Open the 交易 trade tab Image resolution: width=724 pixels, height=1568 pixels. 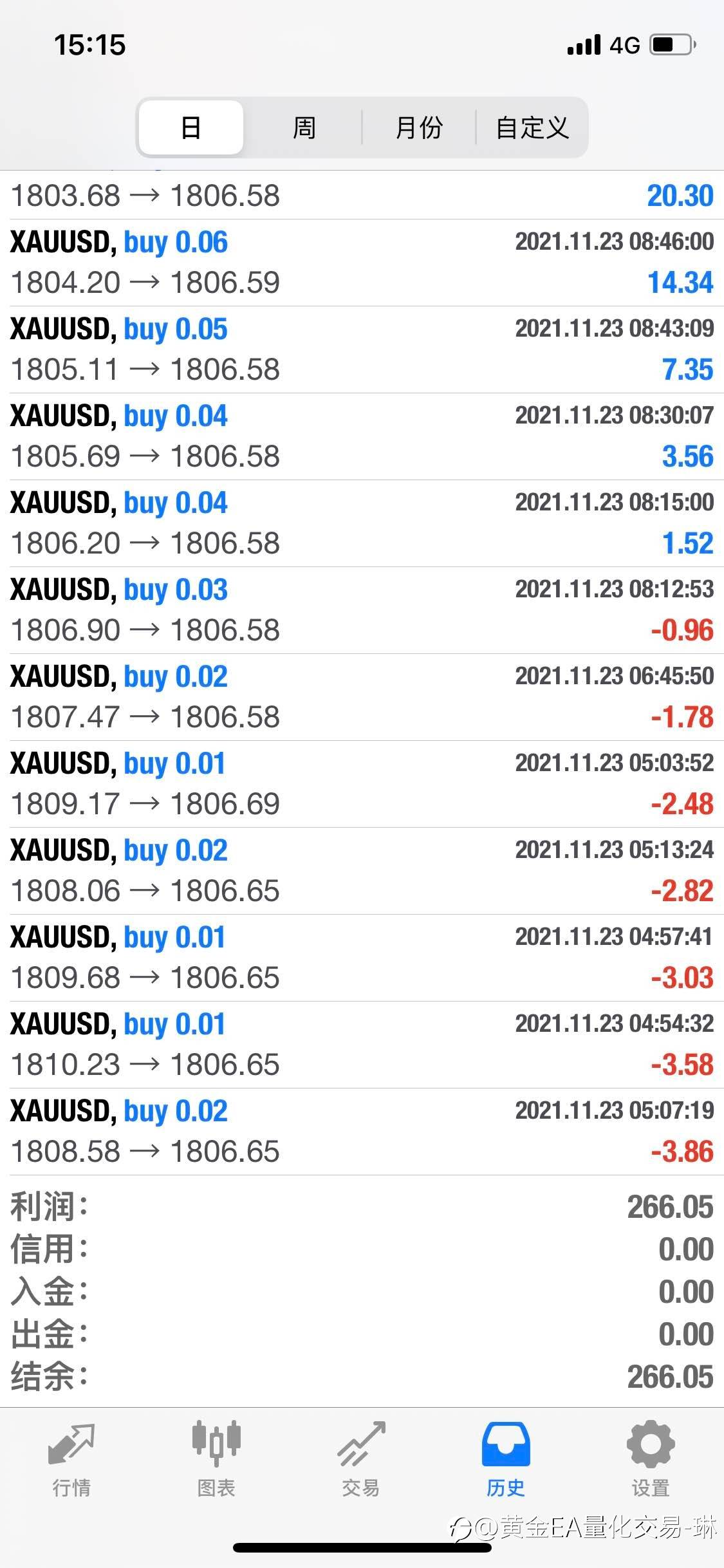(361, 1459)
